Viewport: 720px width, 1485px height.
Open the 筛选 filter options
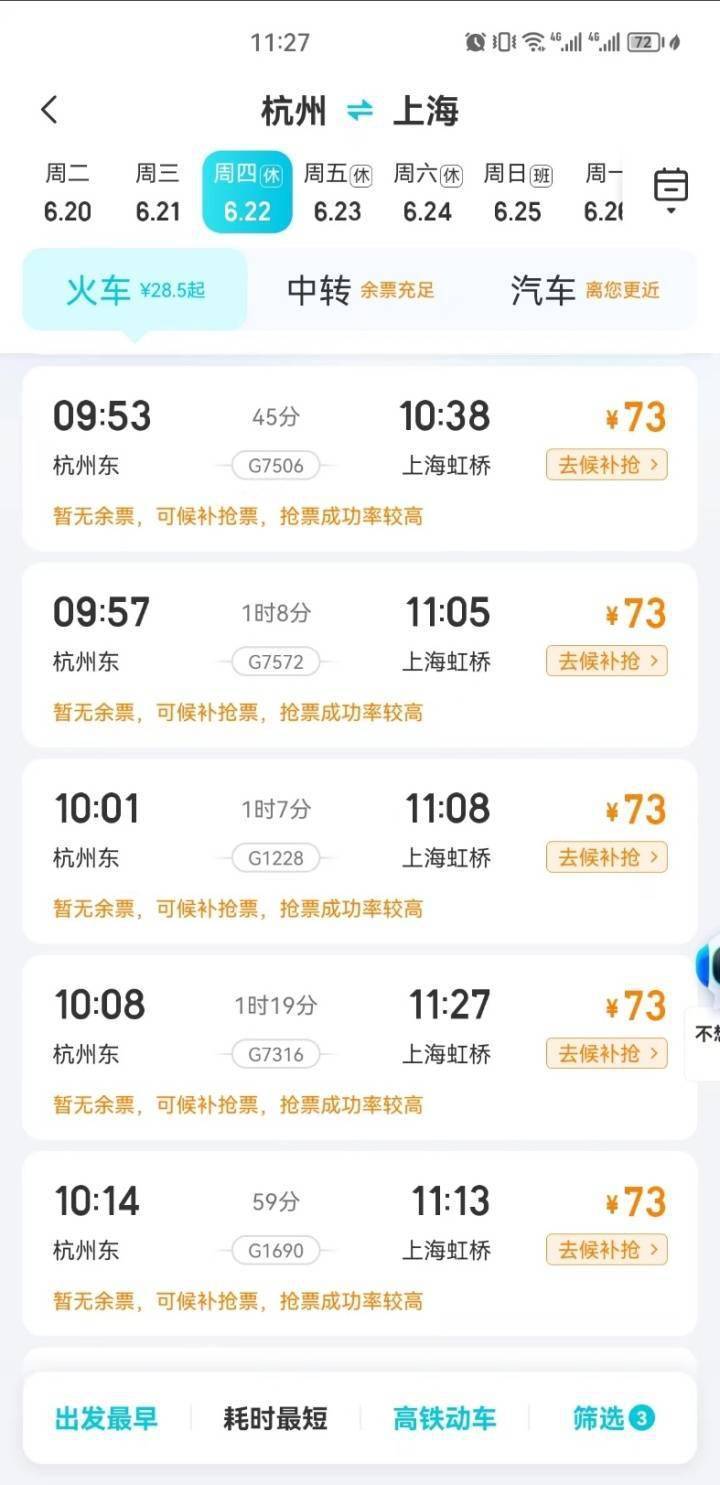click(x=612, y=1418)
